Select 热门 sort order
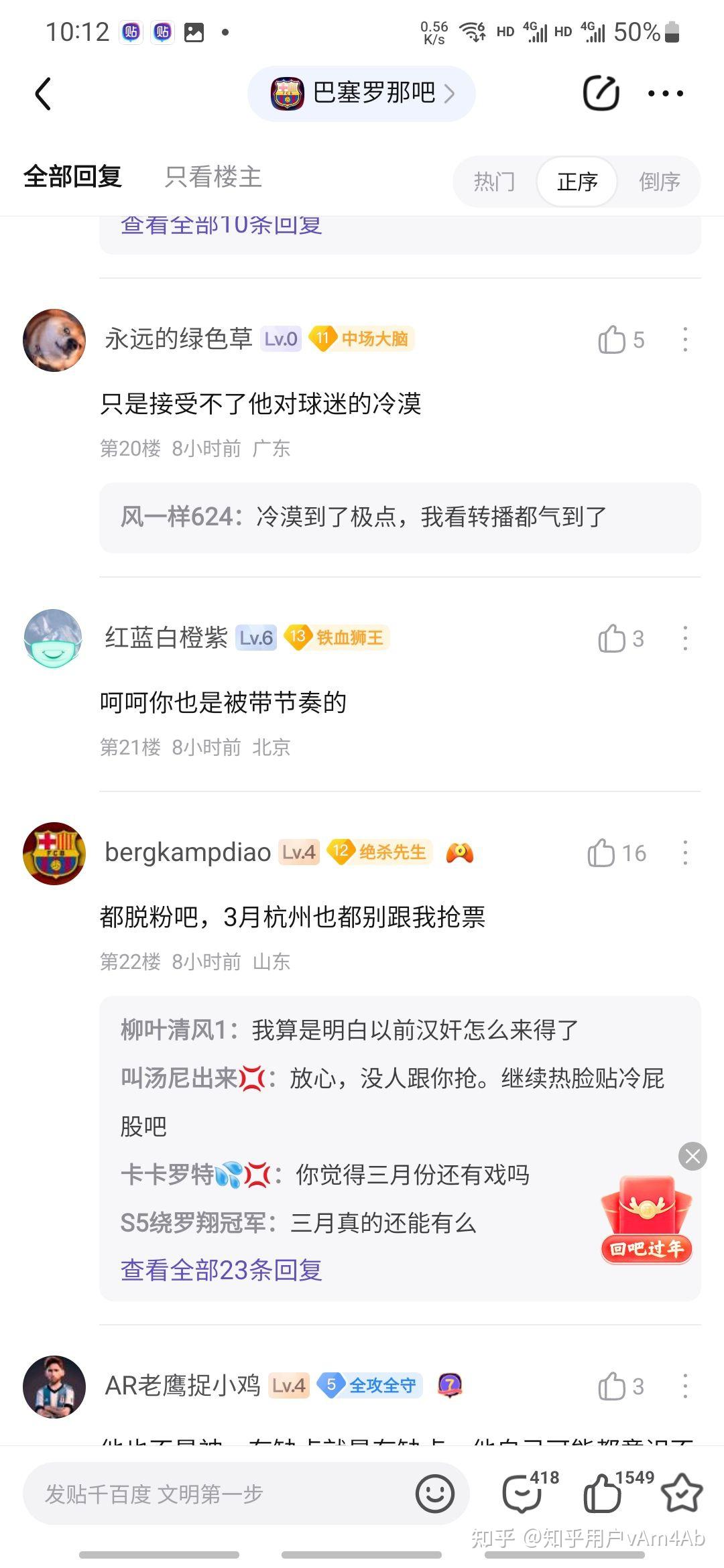724x1568 pixels. click(495, 182)
